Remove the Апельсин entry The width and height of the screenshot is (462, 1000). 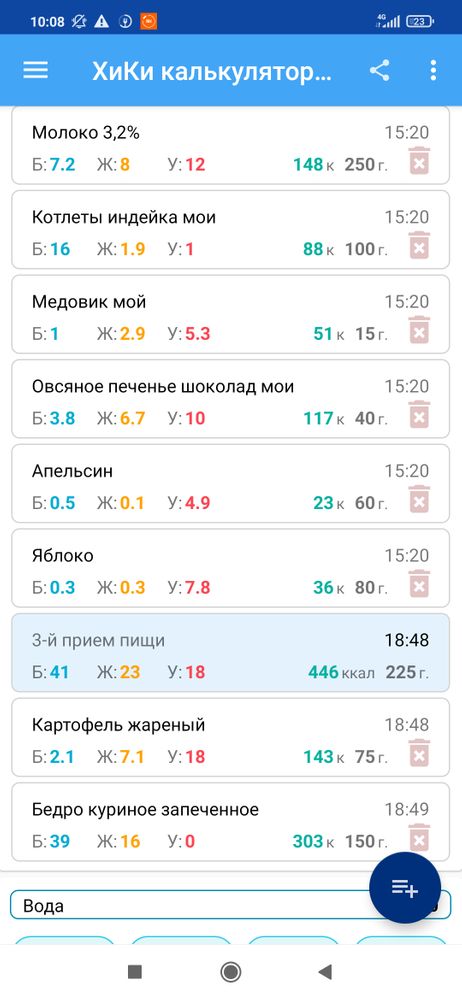(x=419, y=499)
